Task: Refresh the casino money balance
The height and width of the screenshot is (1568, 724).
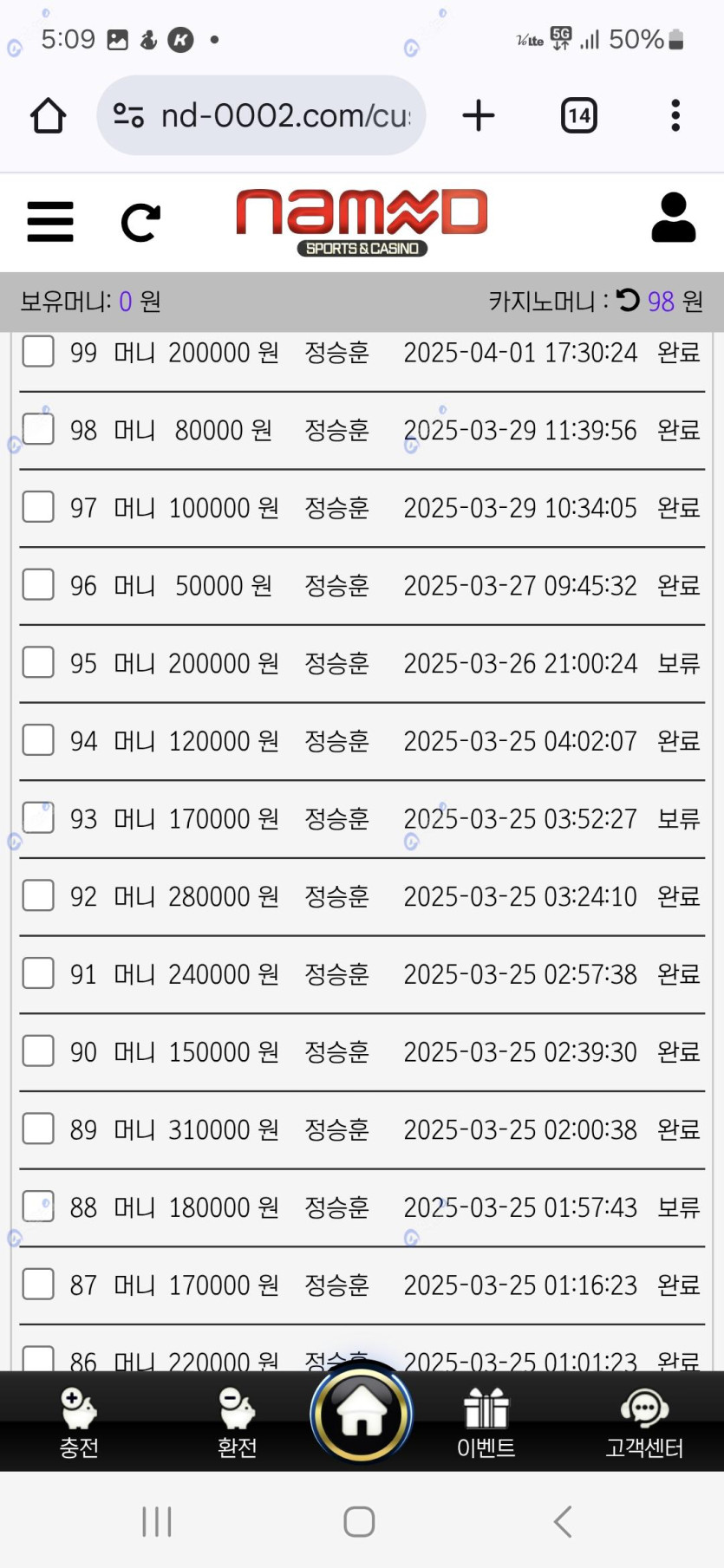Action: pos(628,301)
